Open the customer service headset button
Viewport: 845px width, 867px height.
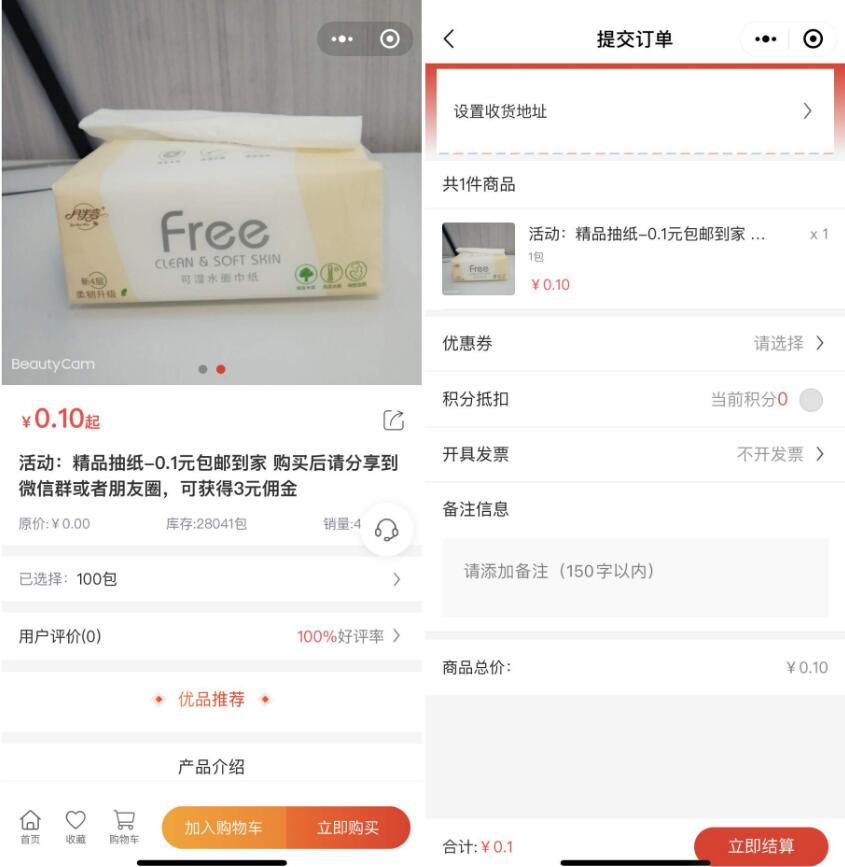[x=387, y=531]
